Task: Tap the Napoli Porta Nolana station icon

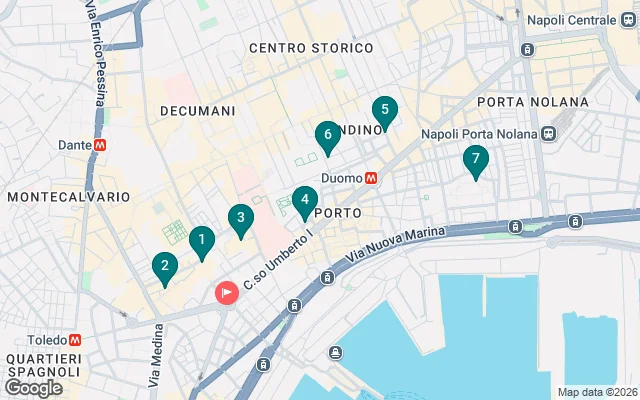Action: click(x=548, y=134)
